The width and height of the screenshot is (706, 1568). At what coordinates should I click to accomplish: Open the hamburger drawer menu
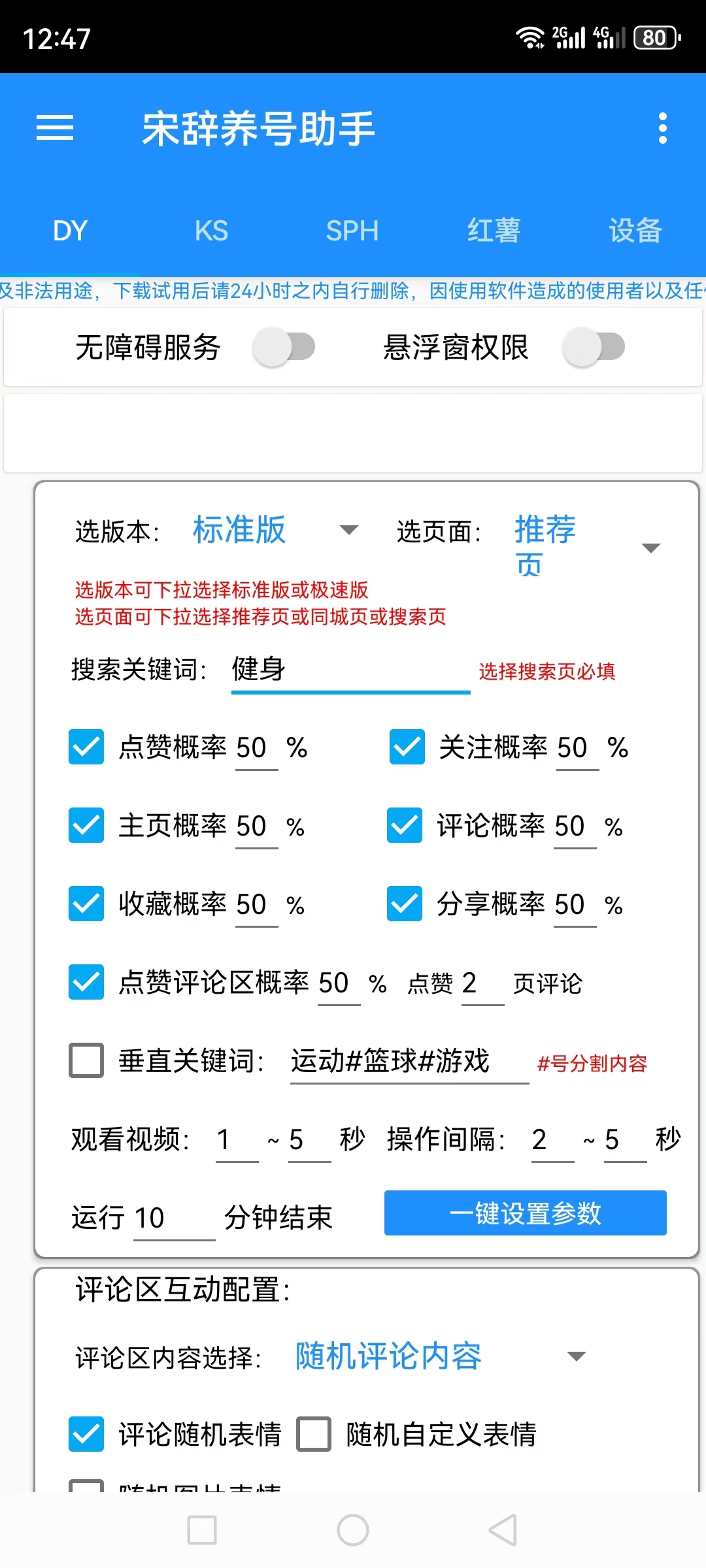55,127
